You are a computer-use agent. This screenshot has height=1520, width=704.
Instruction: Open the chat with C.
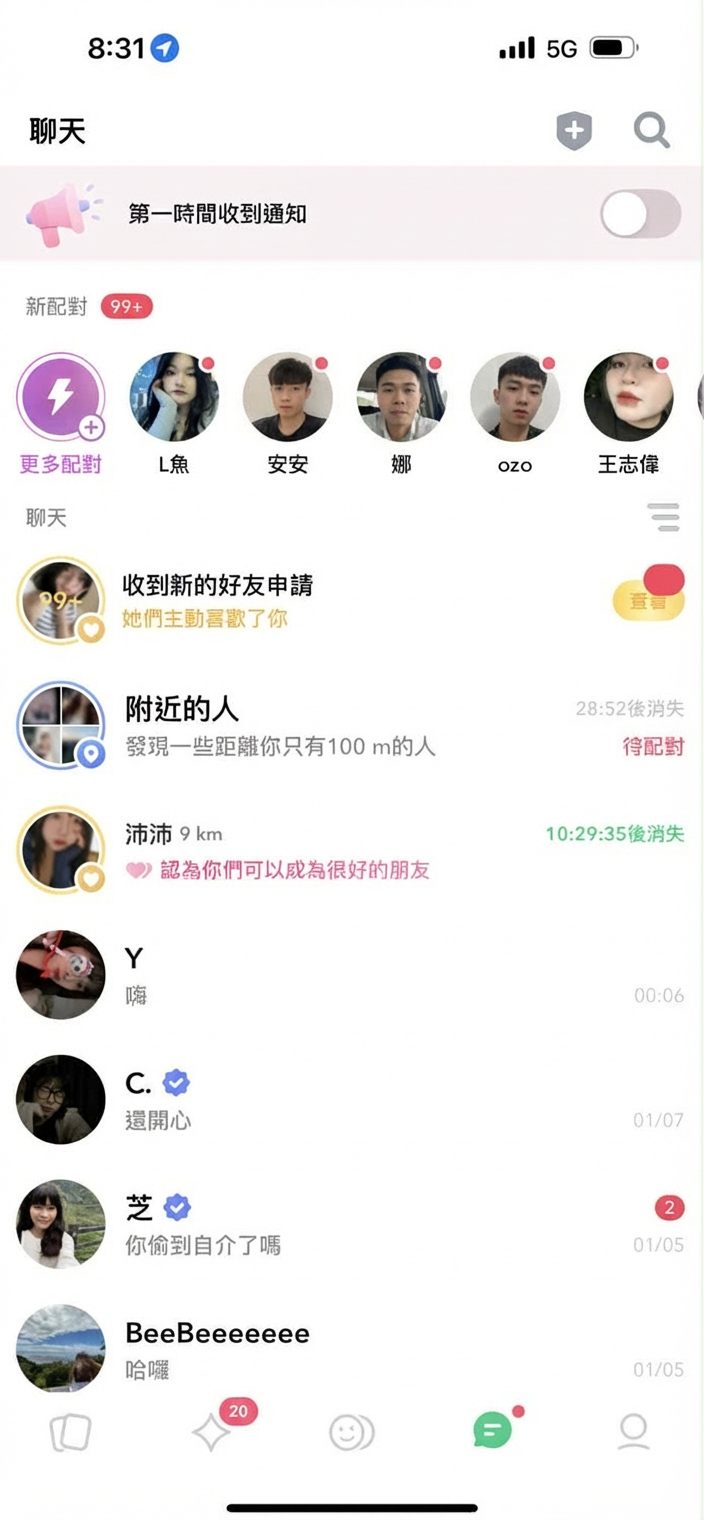[350, 1100]
